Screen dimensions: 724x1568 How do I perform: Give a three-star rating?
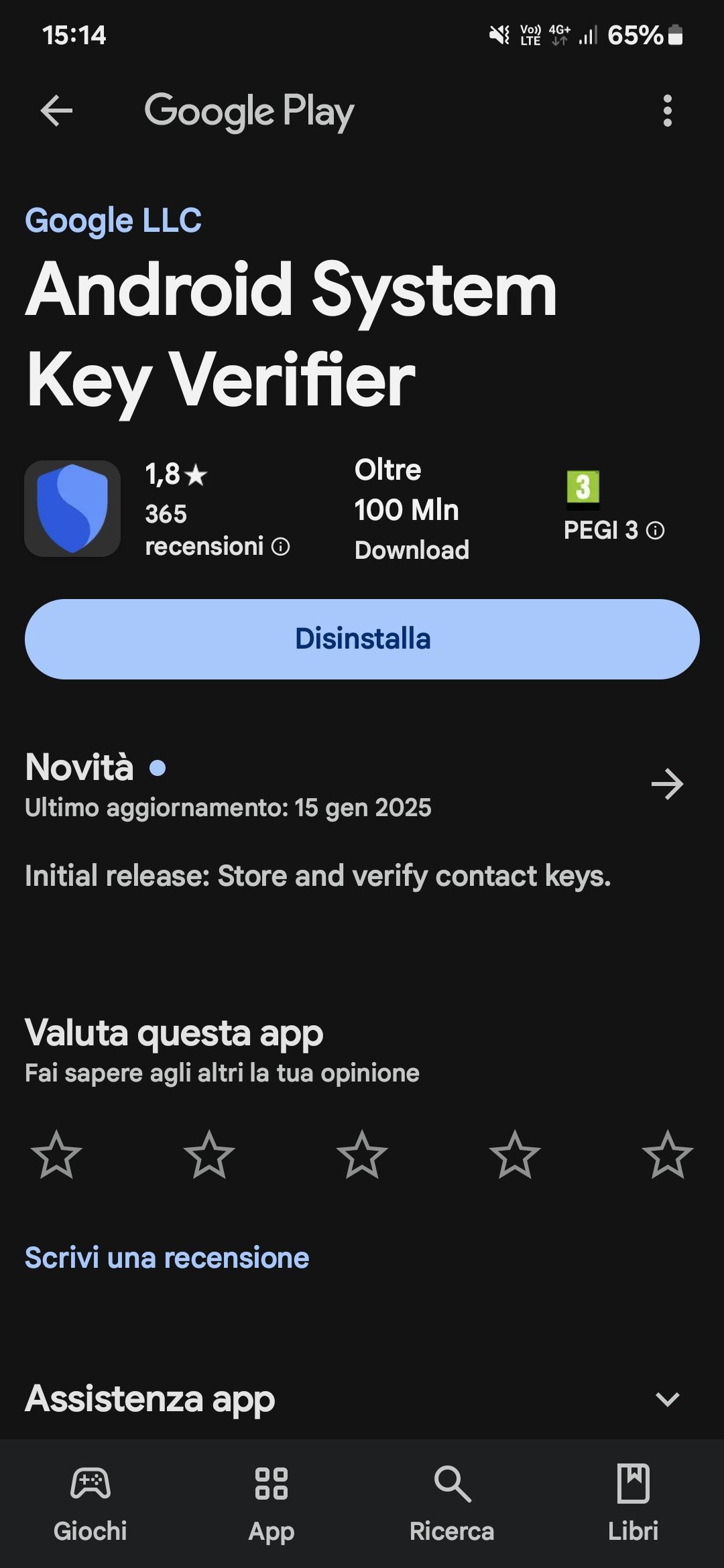click(x=362, y=1155)
